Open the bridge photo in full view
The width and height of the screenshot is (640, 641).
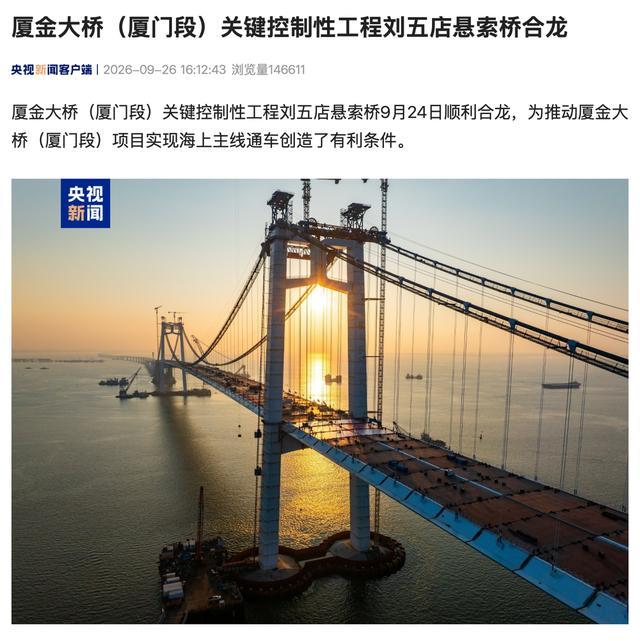[320, 401]
